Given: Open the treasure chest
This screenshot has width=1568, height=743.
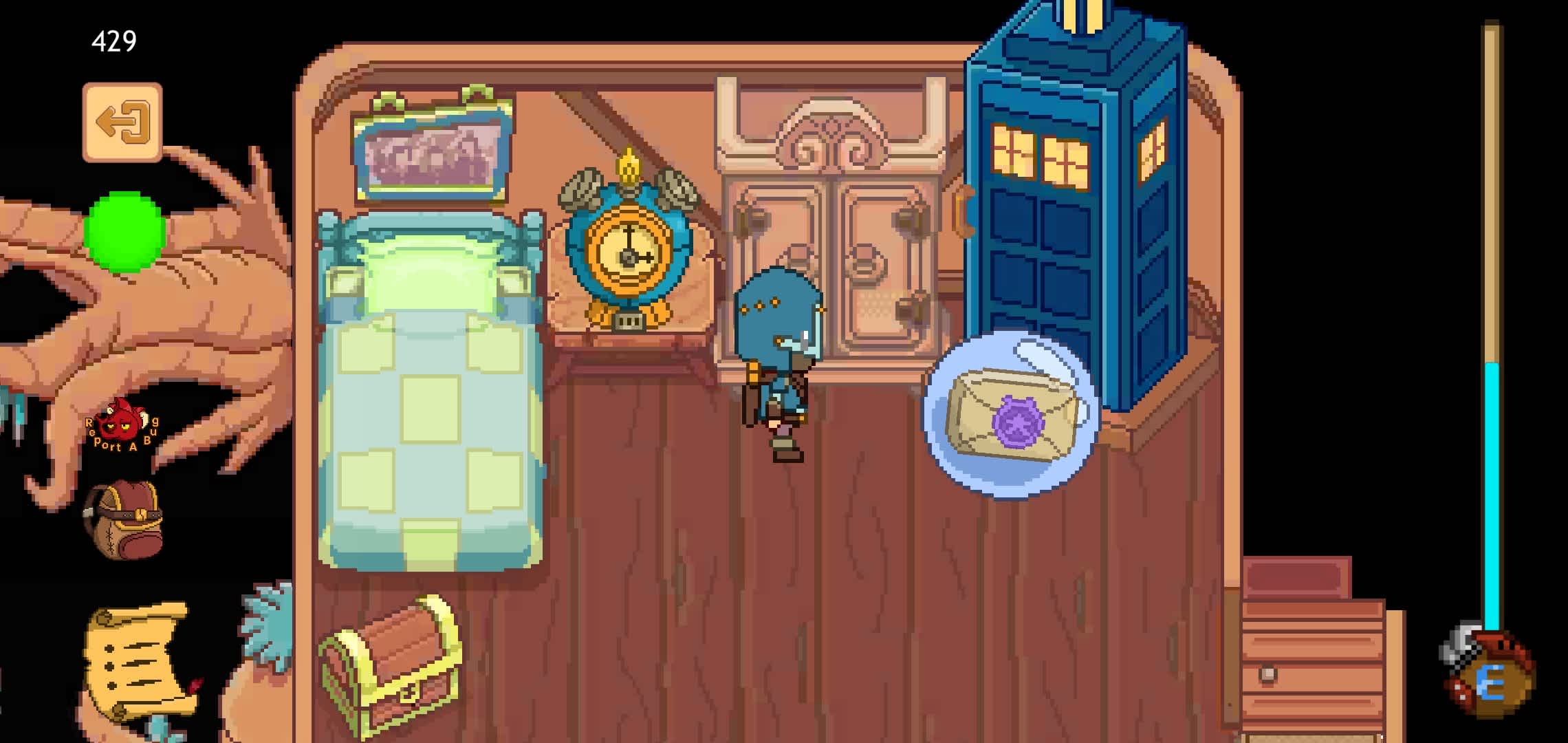Looking at the screenshot, I should tap(391, 664).
